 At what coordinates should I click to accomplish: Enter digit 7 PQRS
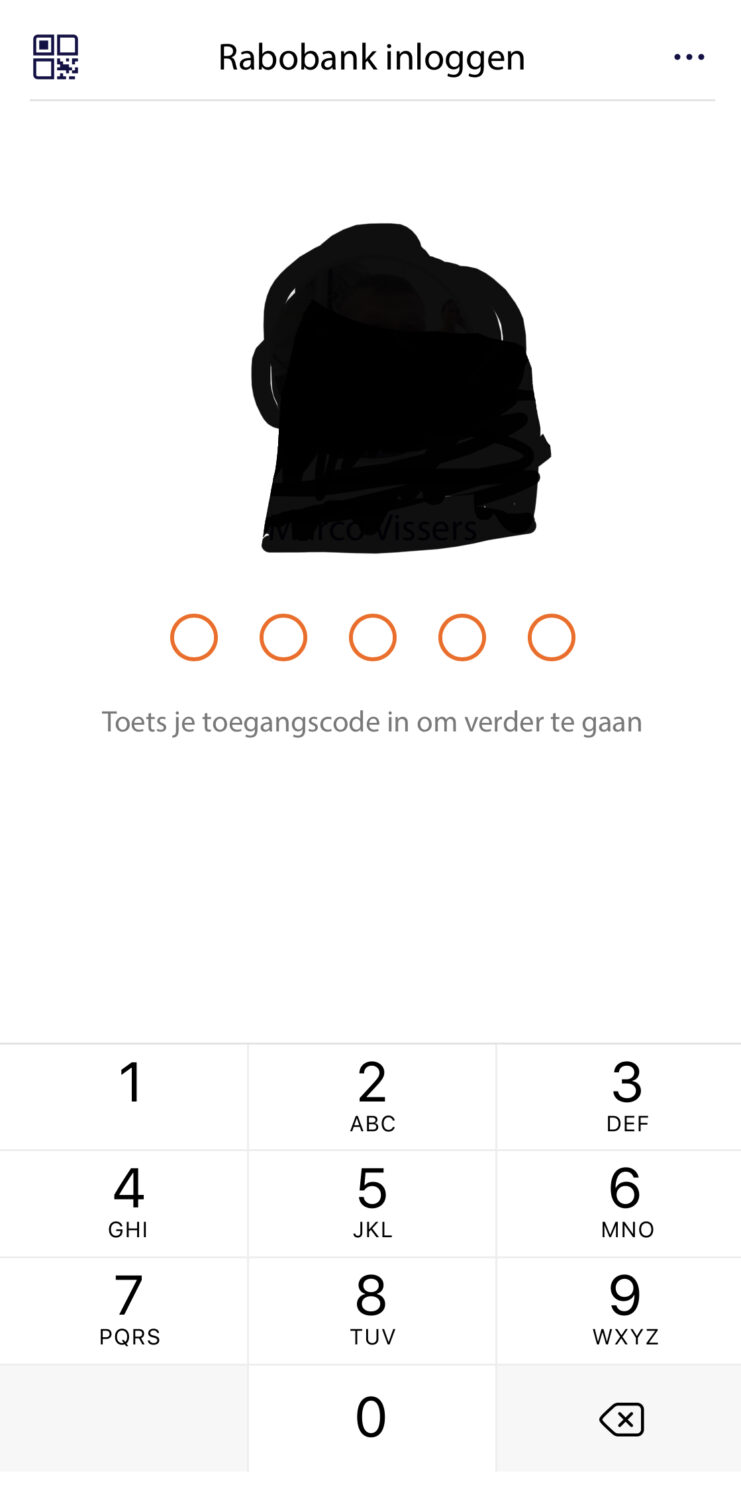(x=124, y=1311)
